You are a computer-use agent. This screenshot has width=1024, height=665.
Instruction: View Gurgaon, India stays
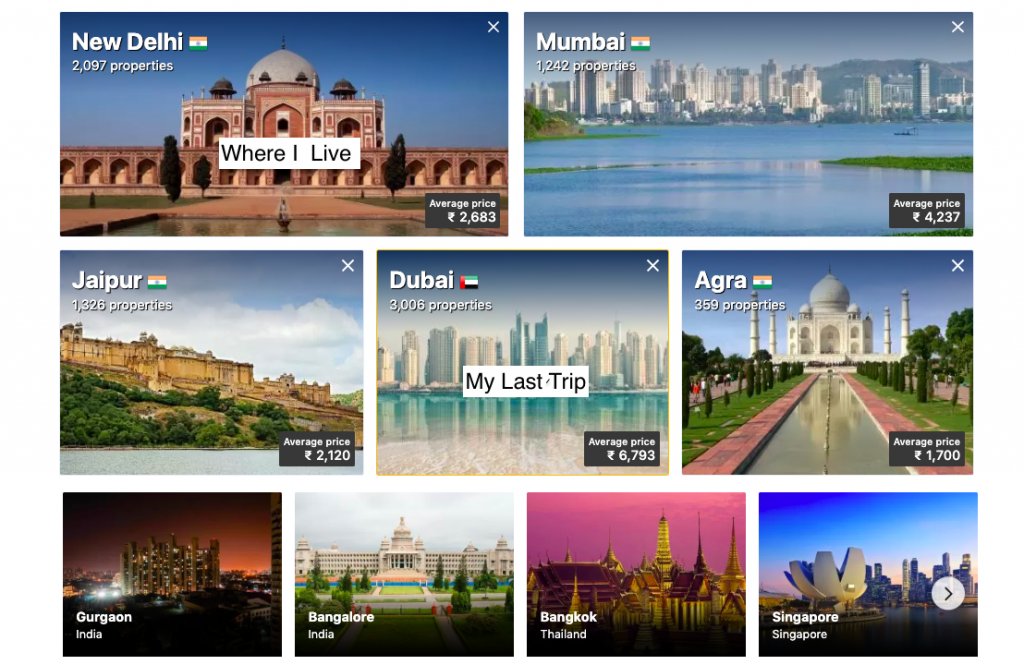click(172, 574)
